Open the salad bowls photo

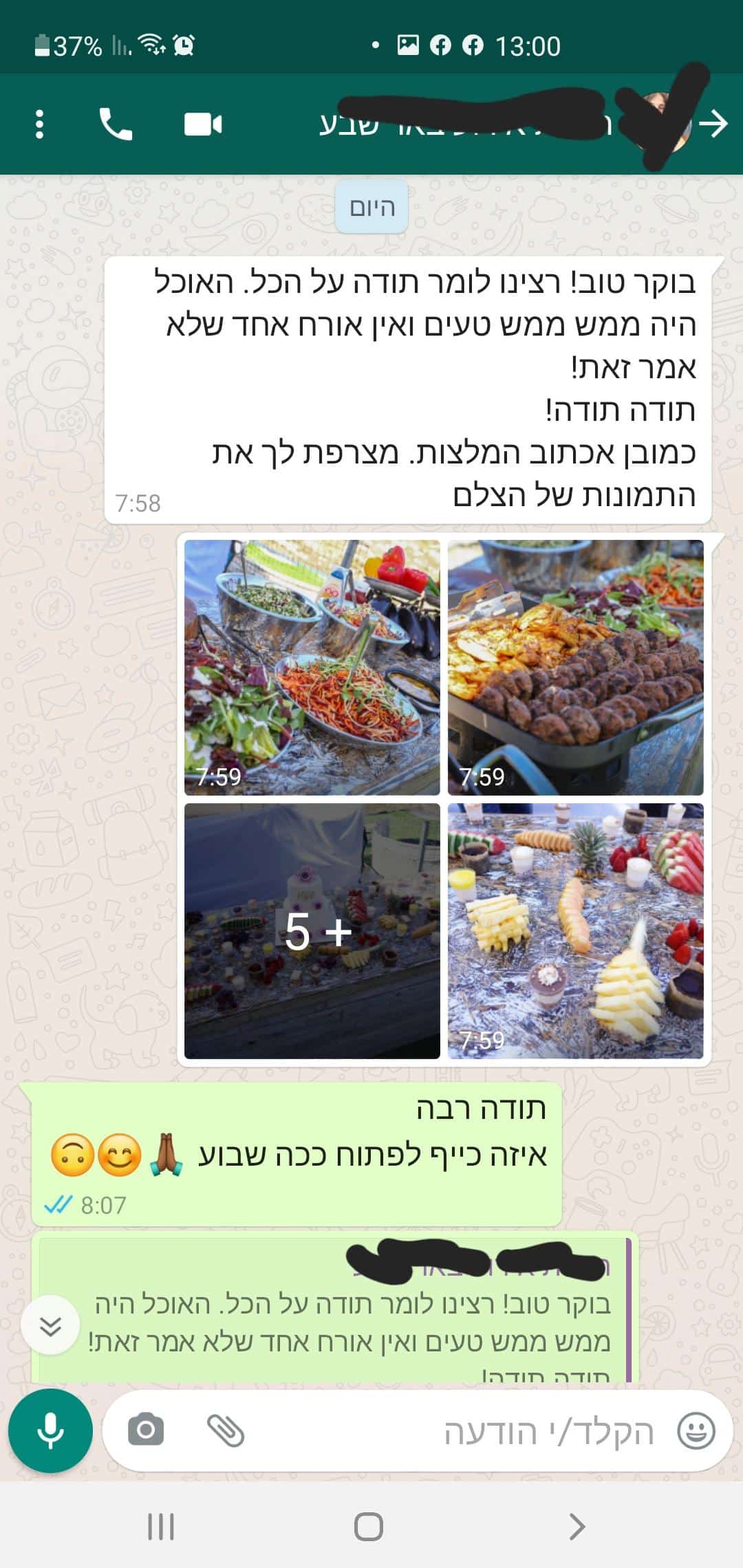coord(312,667)
